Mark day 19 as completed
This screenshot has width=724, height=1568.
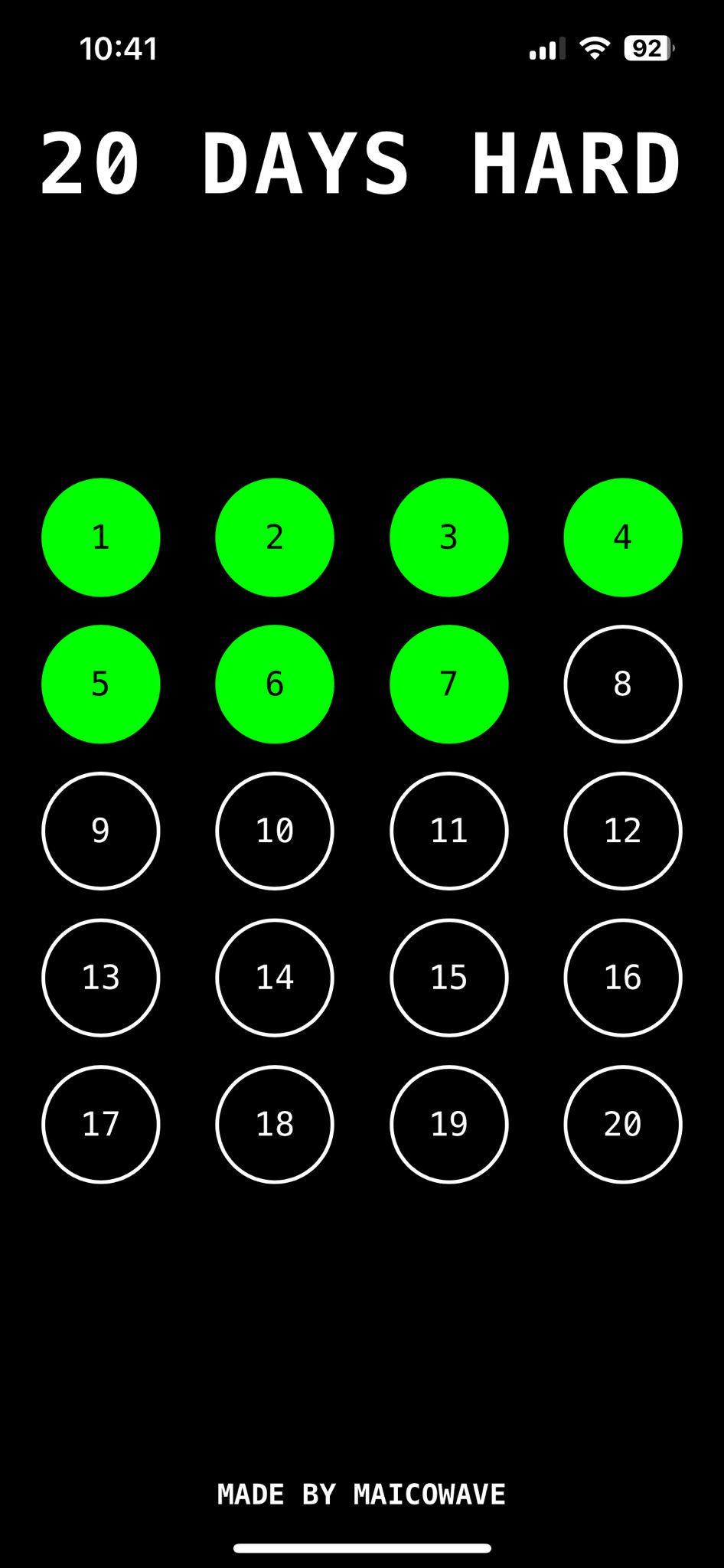(449, 1125)
